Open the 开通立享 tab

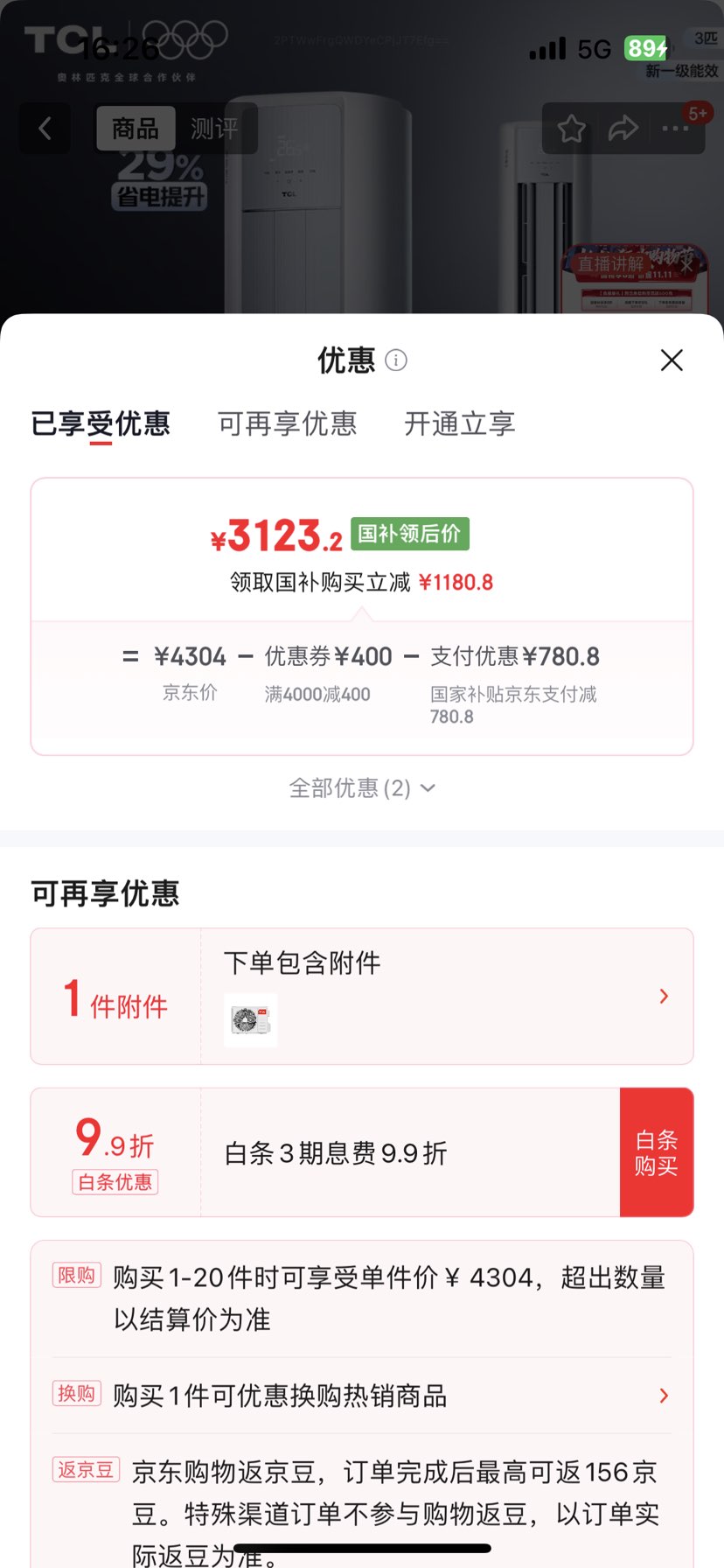pyautogui.click(x=458, y=423)
